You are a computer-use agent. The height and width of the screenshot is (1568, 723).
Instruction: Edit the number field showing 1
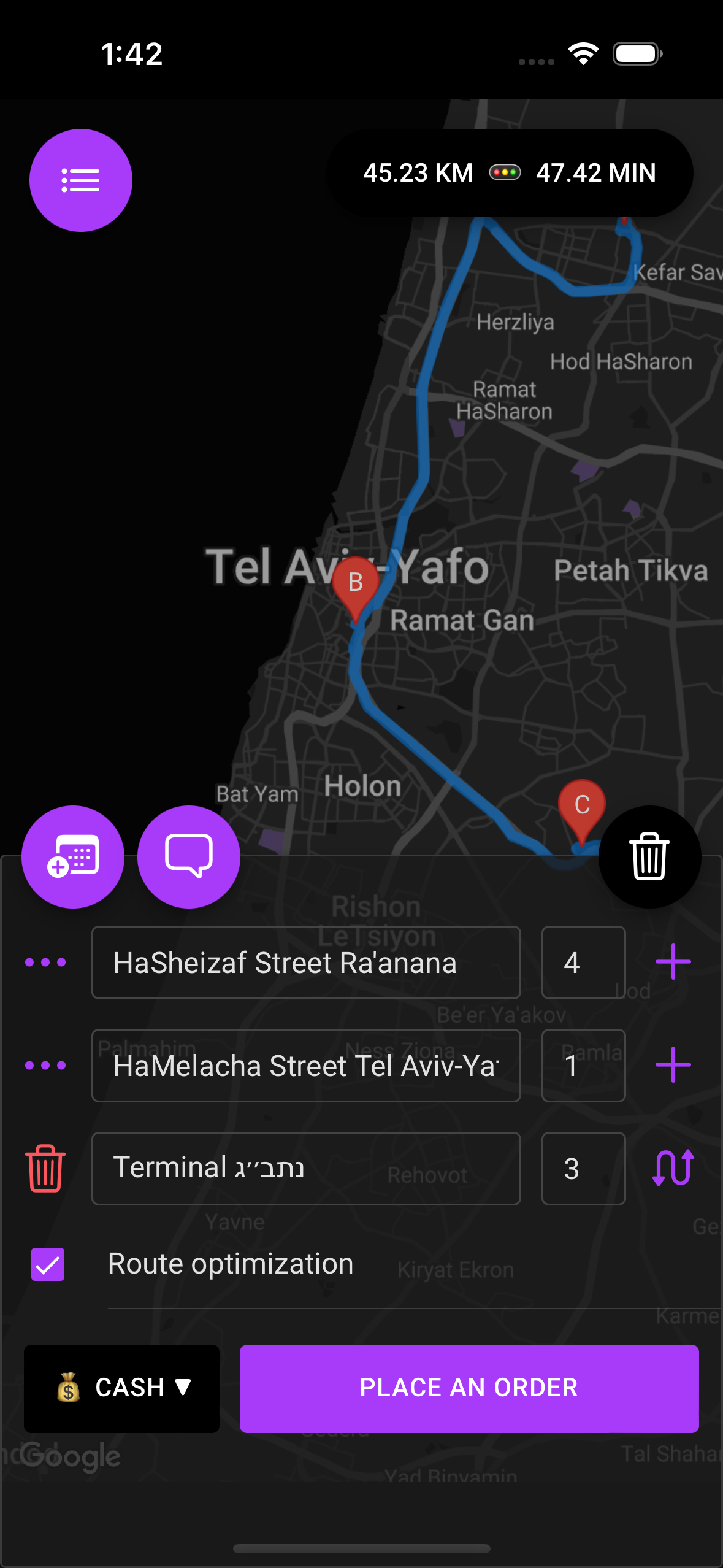(583, 1066)
